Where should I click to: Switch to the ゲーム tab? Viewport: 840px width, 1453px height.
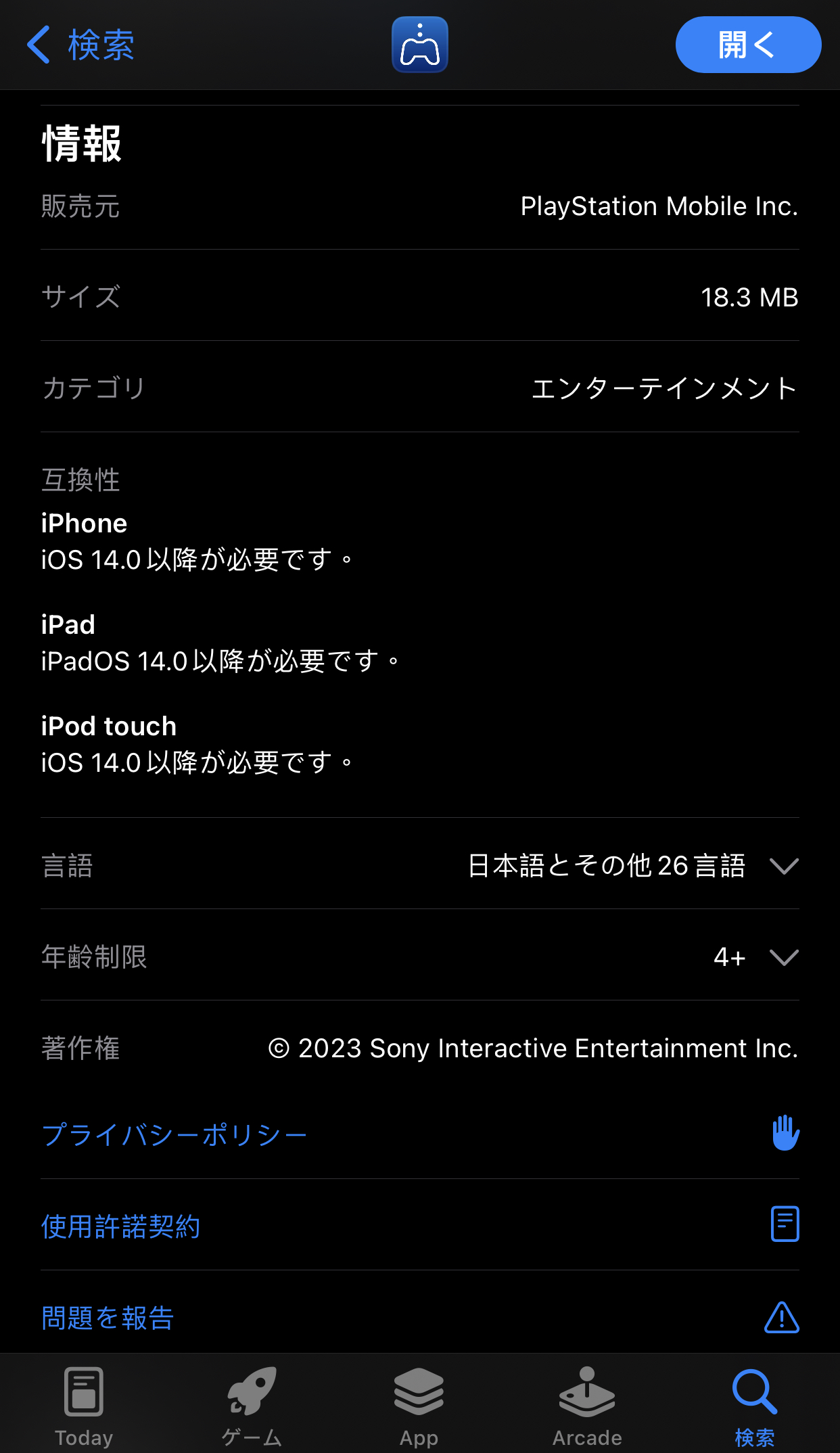[x=252, y=1406]
